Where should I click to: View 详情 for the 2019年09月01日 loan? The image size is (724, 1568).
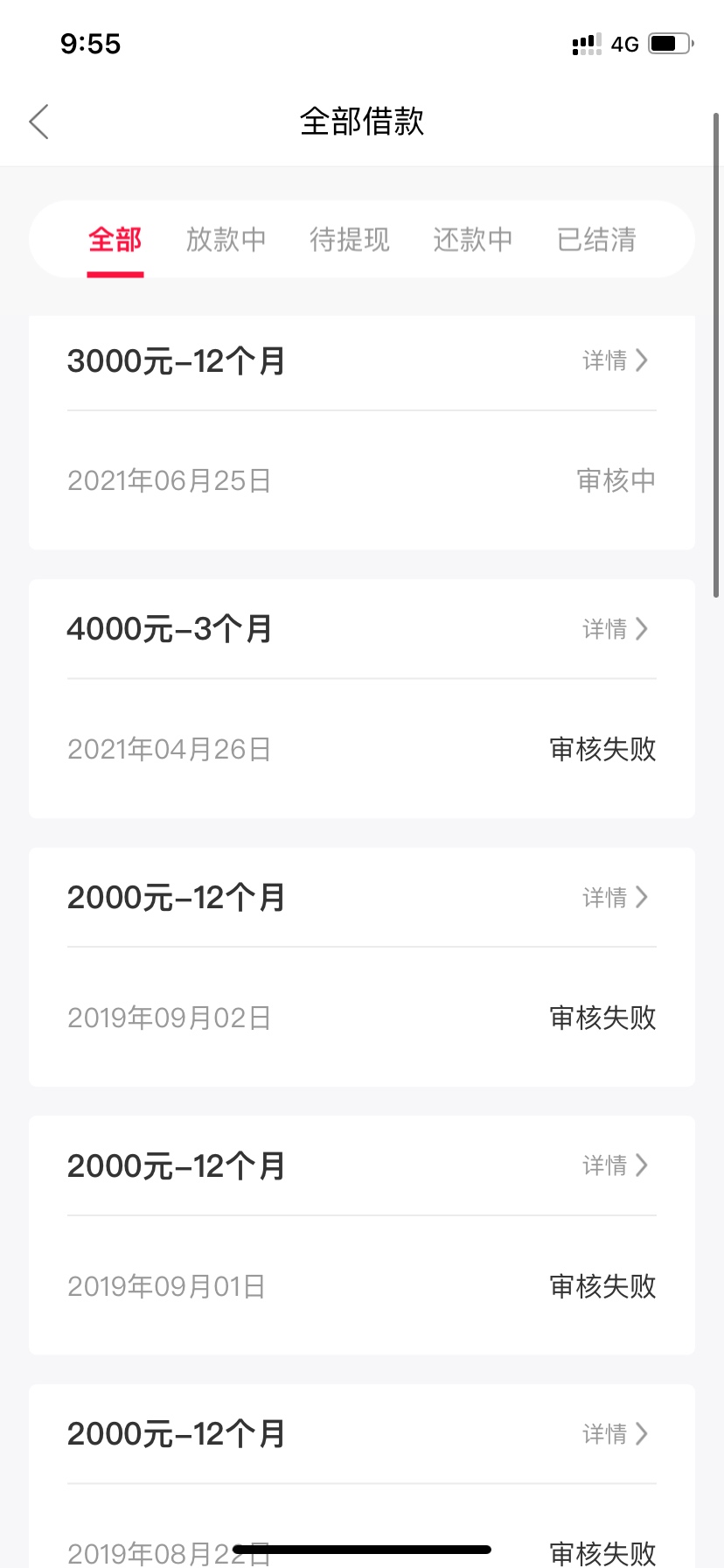(615, 1165)
